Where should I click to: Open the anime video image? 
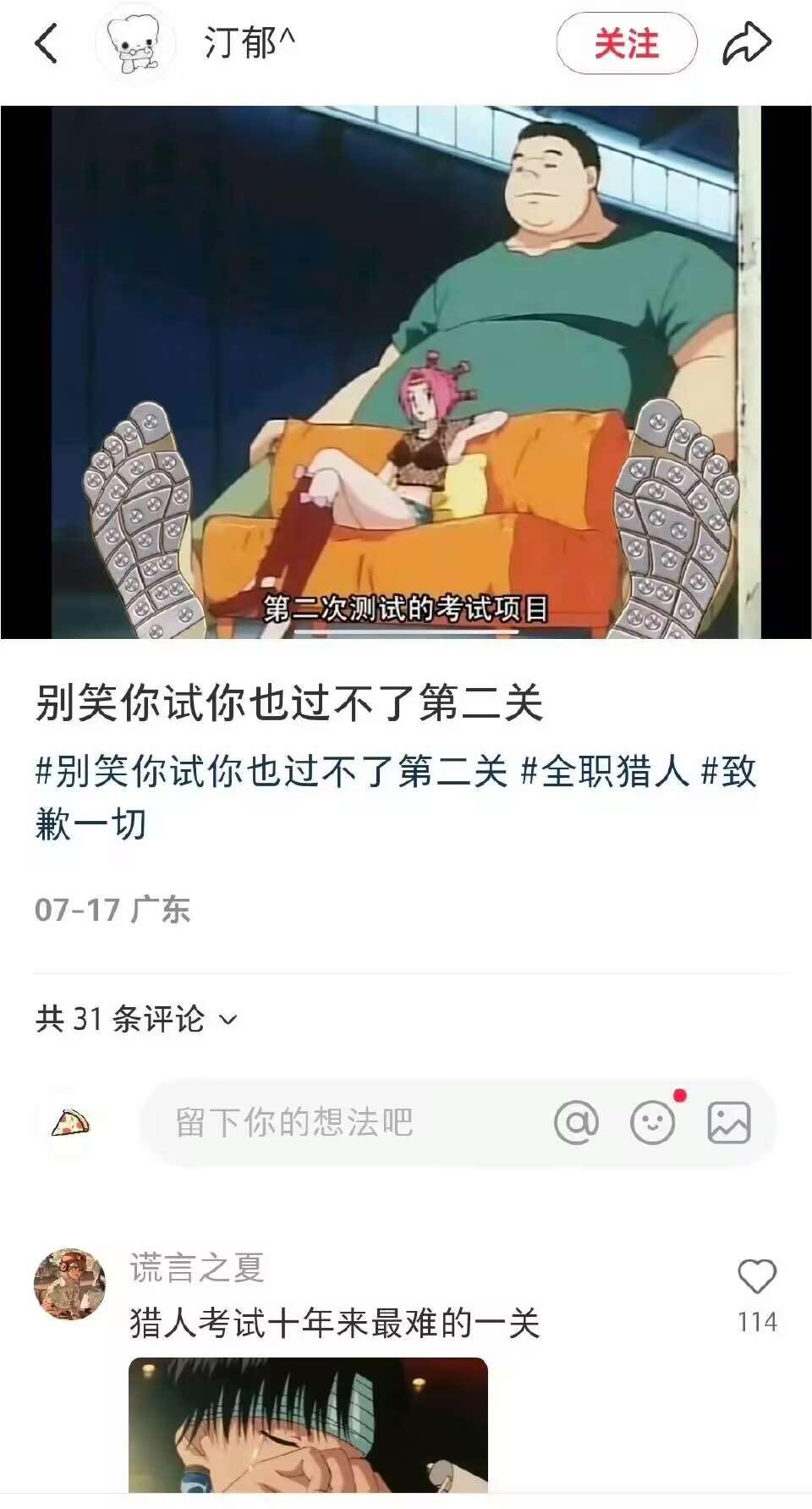coord(406,372)
